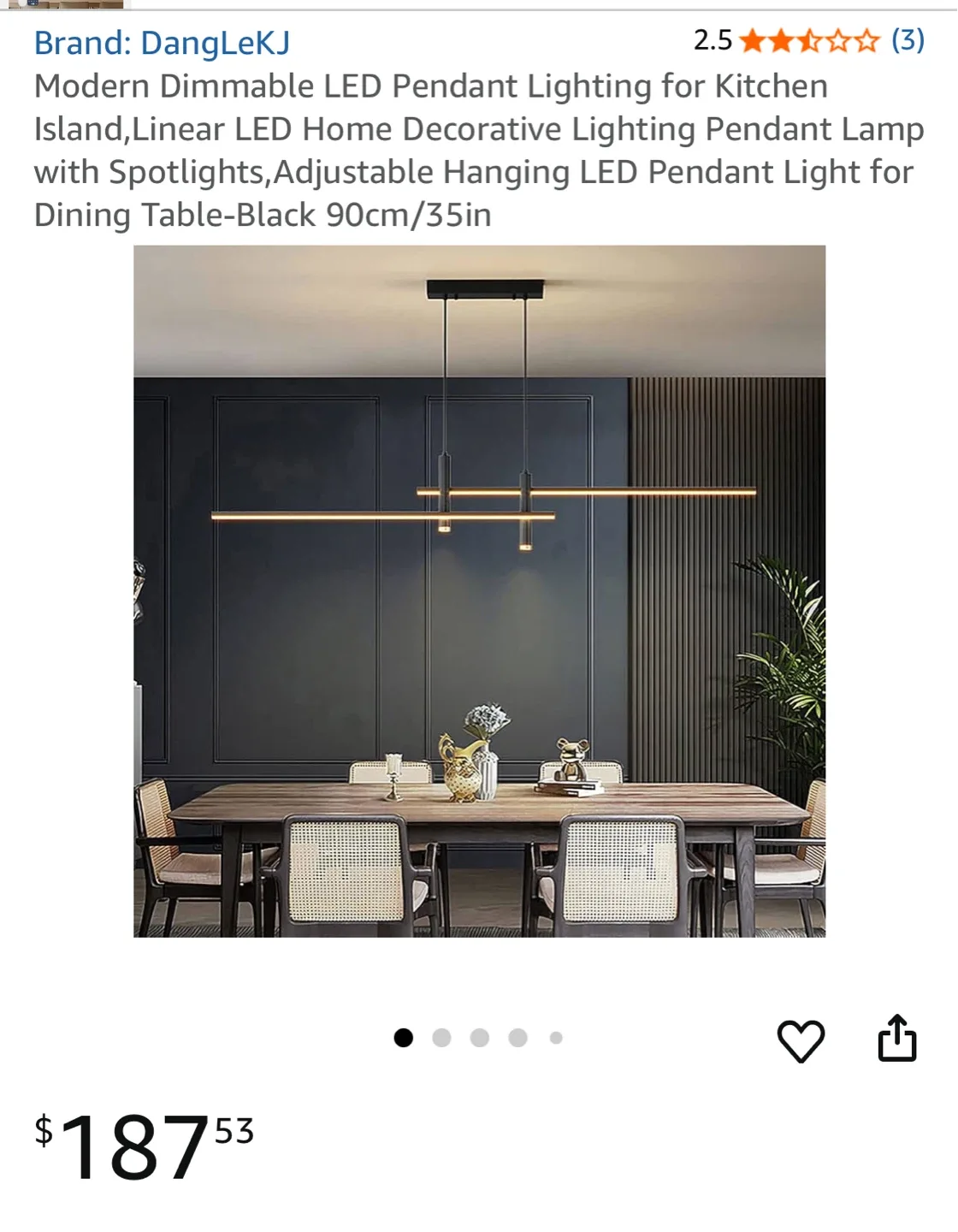Open the pendant light product image

pyautogui.click(x=479, y=591)
